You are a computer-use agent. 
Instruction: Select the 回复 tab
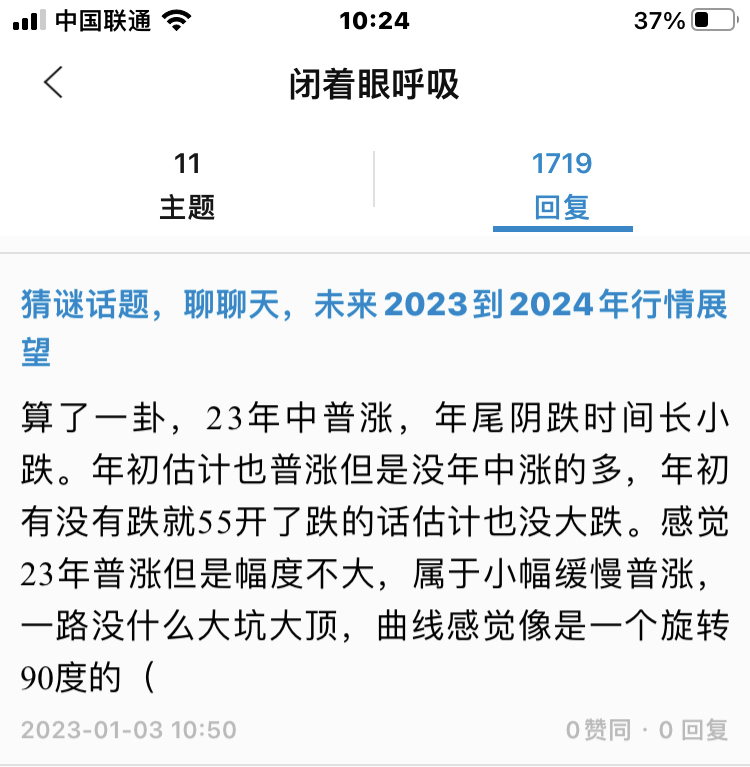point(562,185)
